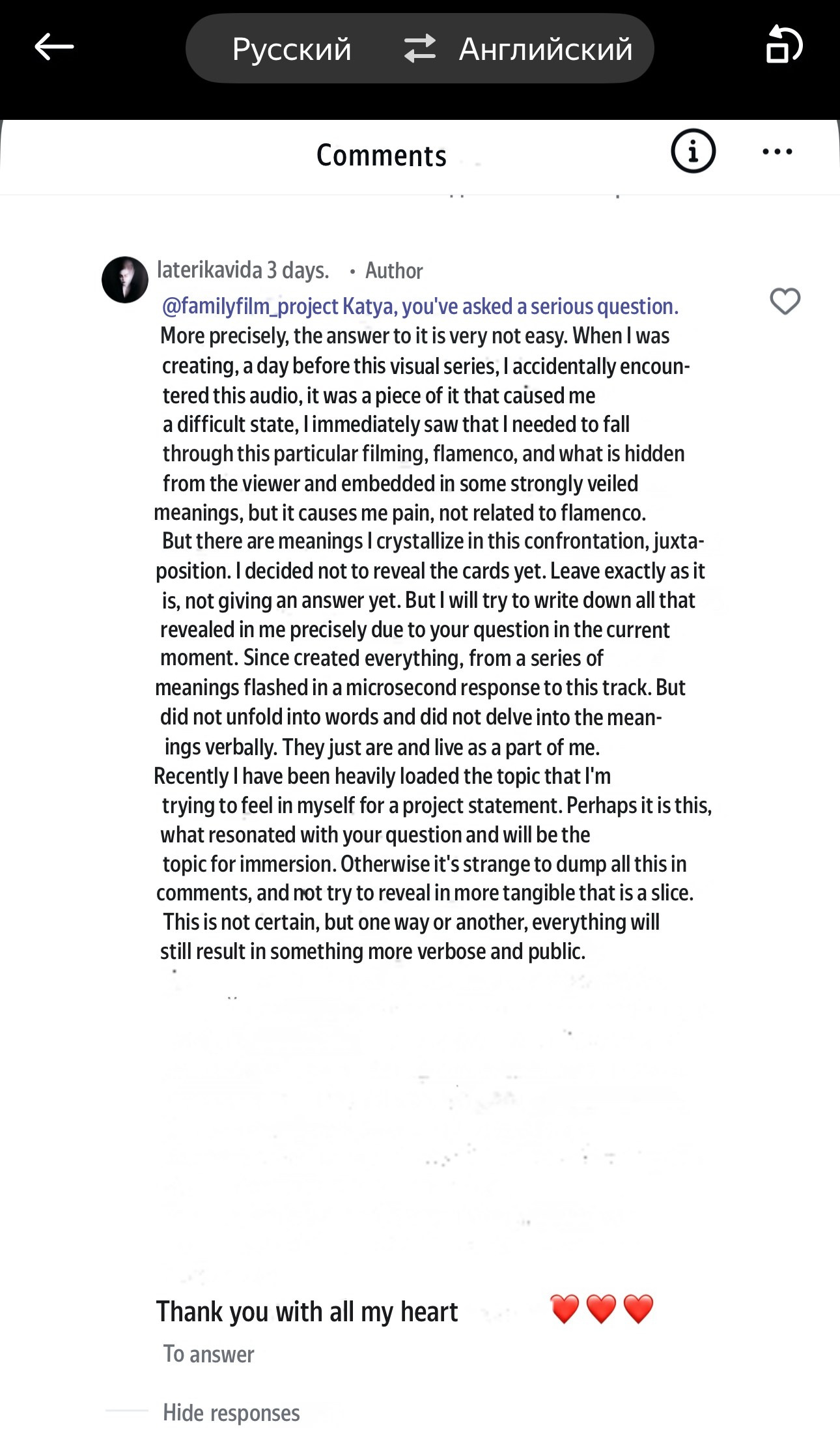Tap the rotate image icon
840x1434 pixels.
point(783,44)
